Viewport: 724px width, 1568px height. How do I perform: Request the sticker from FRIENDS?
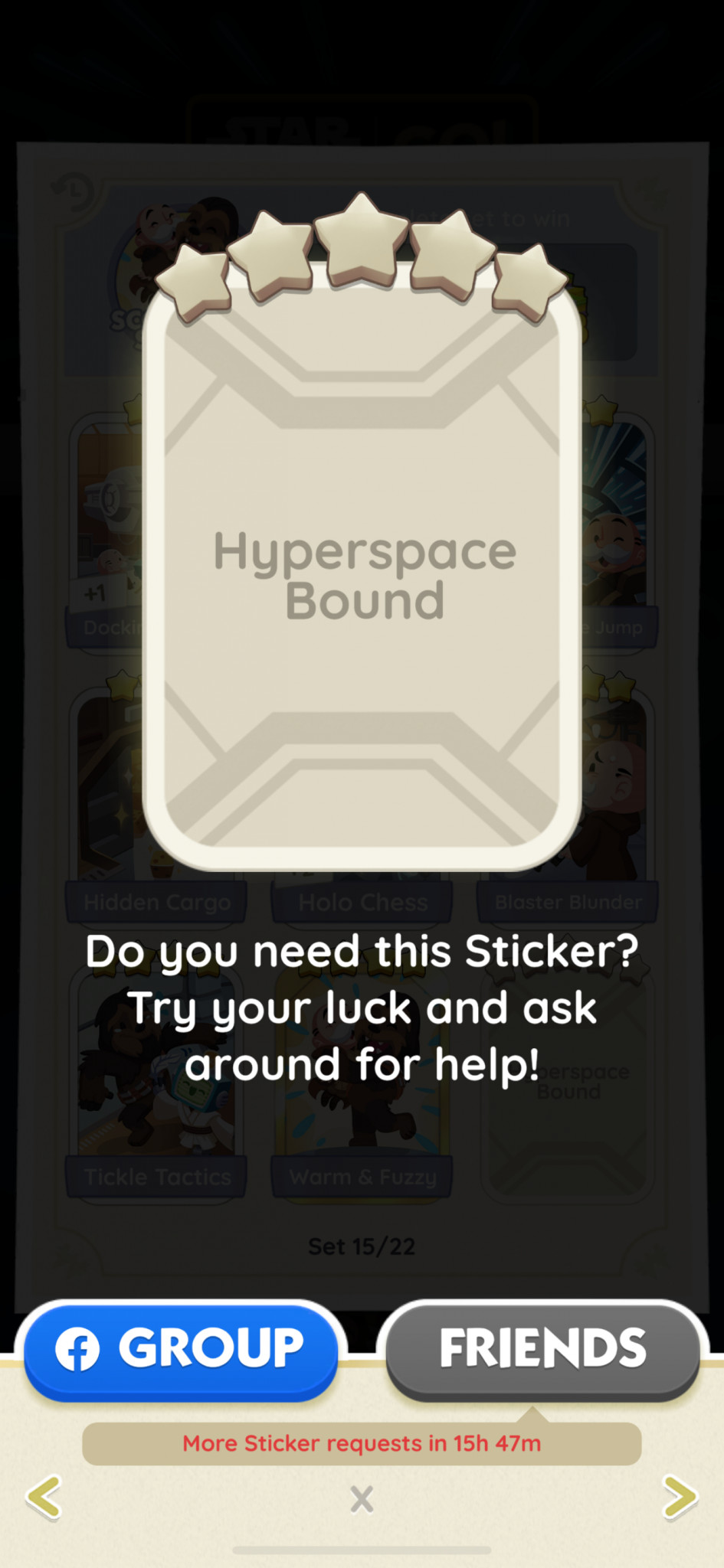click(542, 1352)
